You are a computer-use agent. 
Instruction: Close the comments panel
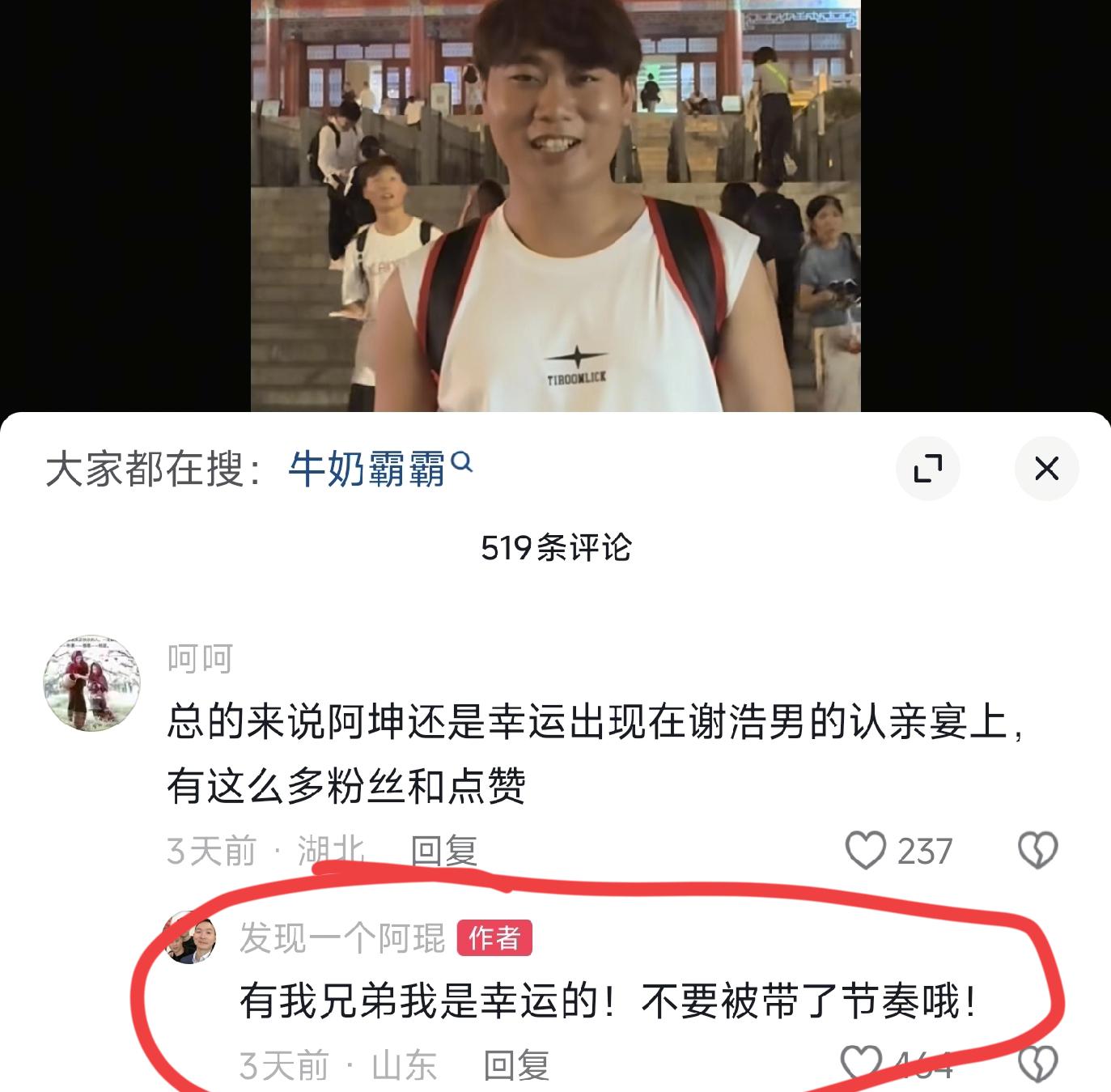point(1046,469)
